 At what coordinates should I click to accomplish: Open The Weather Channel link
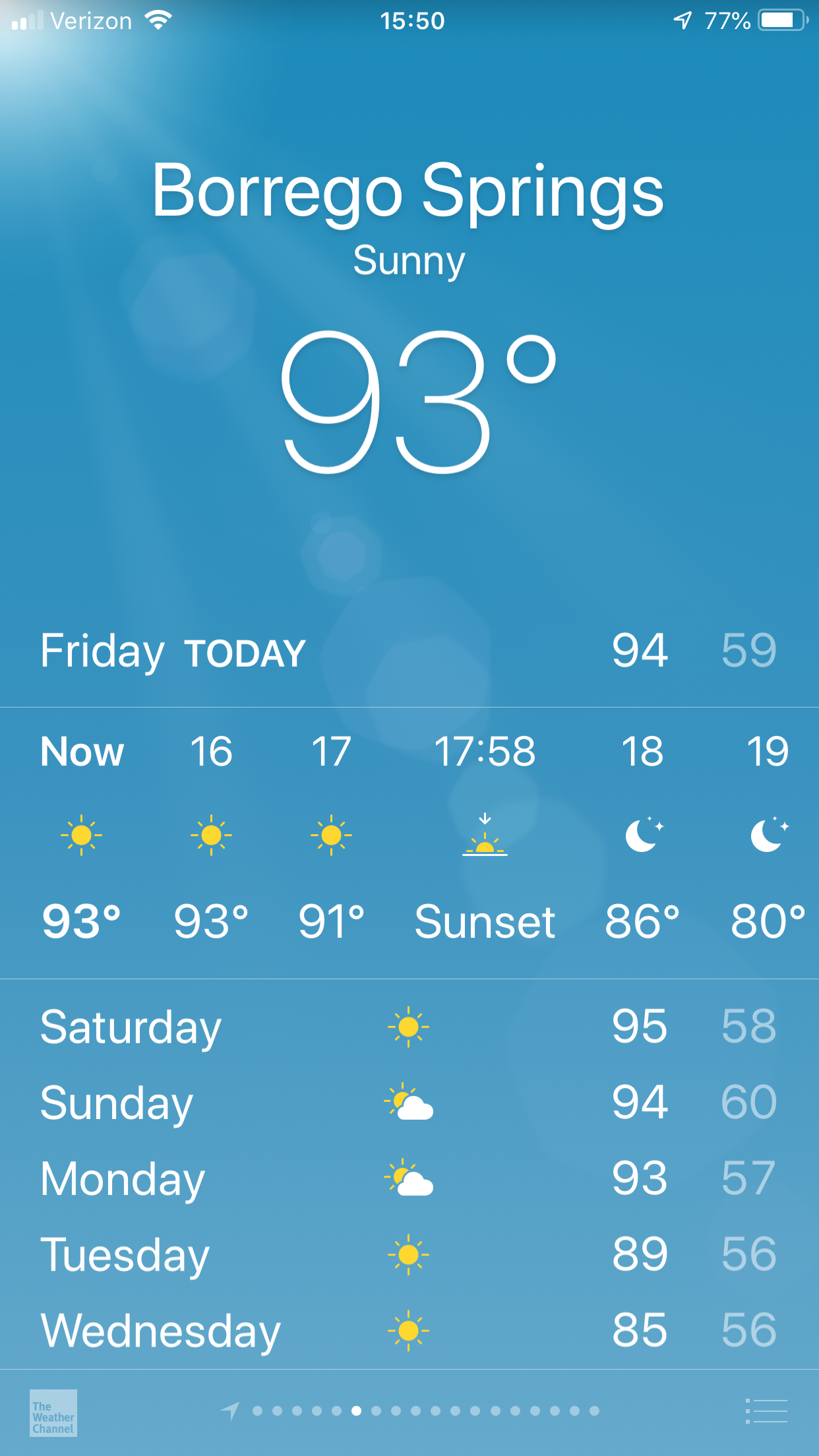53,1412
